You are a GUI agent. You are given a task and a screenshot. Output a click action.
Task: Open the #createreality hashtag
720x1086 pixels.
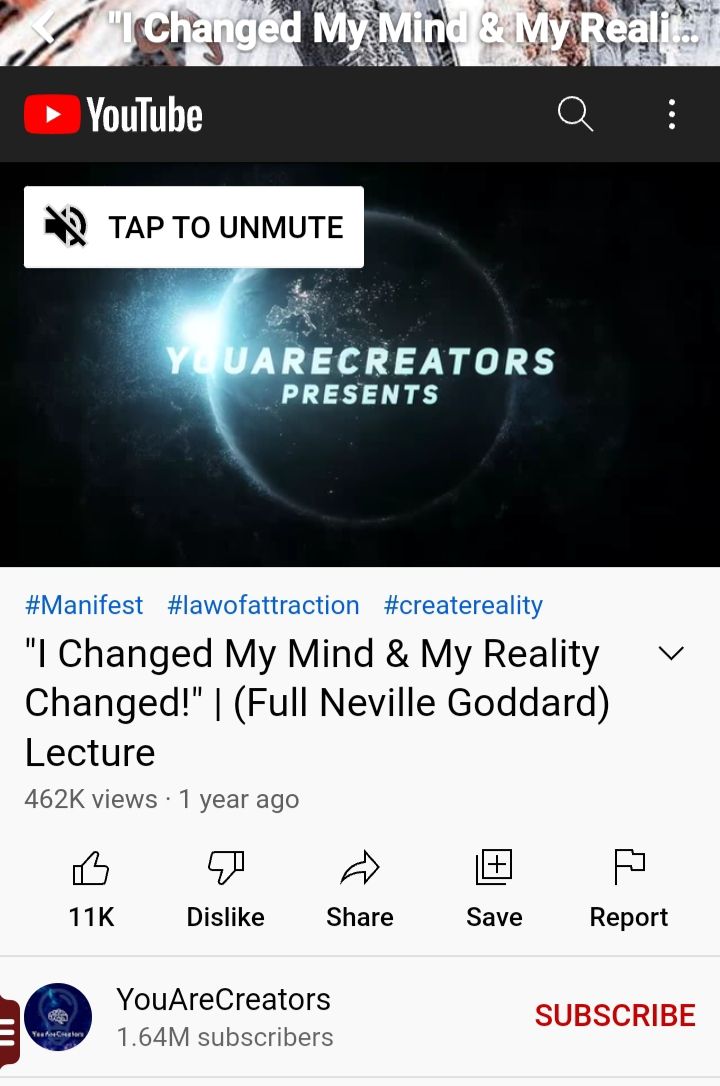463,605
